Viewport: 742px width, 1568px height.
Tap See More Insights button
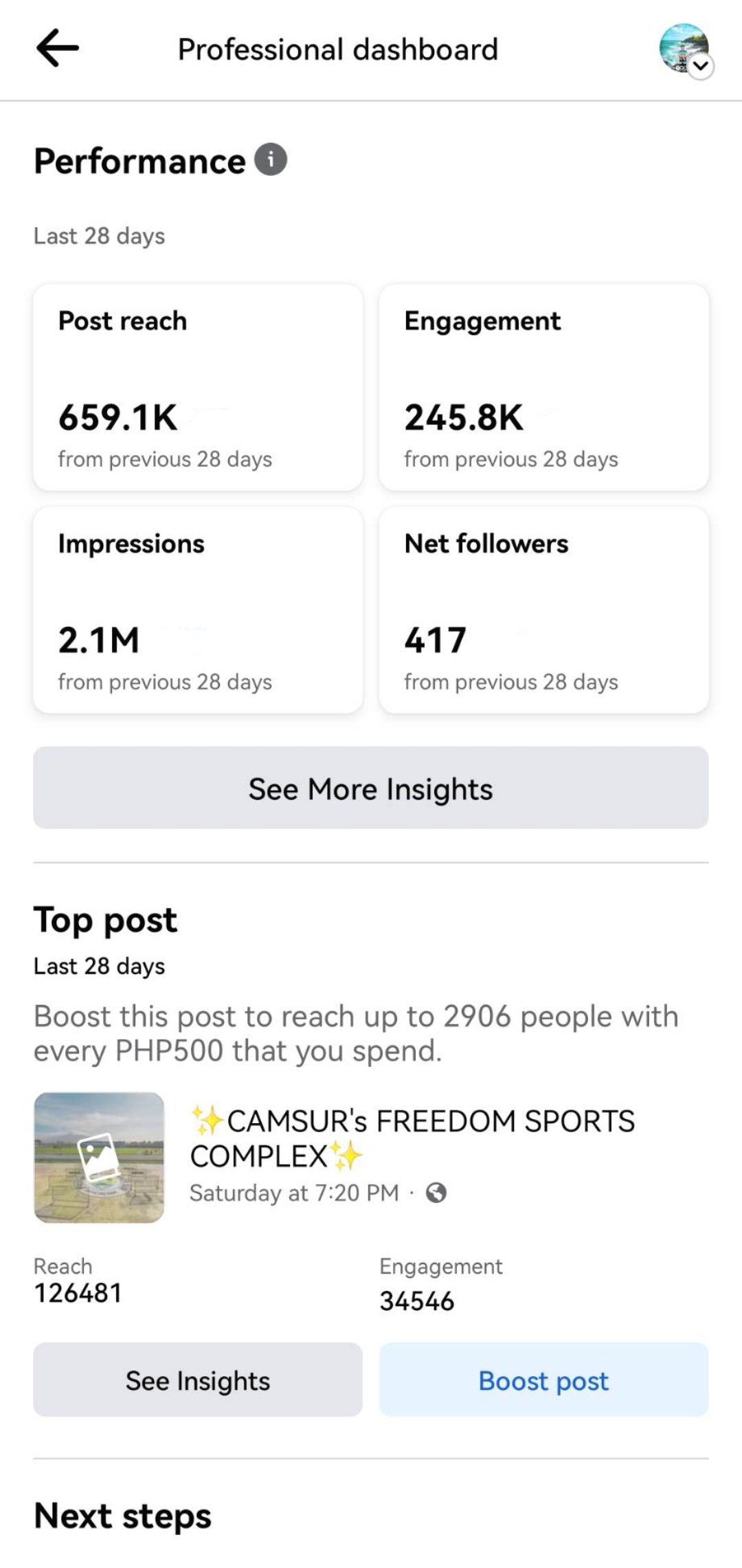click(370, 788)
